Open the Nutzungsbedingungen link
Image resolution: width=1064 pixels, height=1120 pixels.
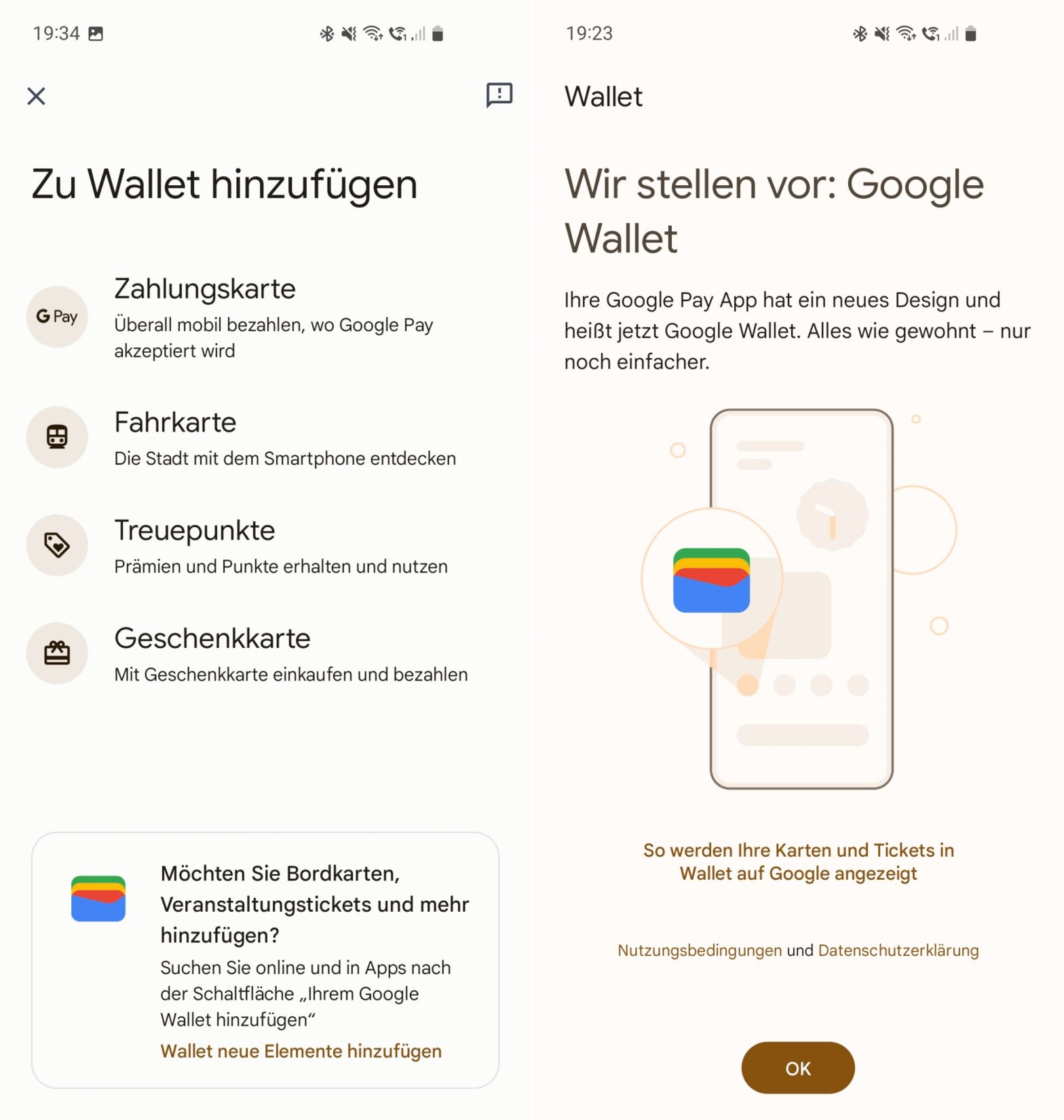[698, 950]
